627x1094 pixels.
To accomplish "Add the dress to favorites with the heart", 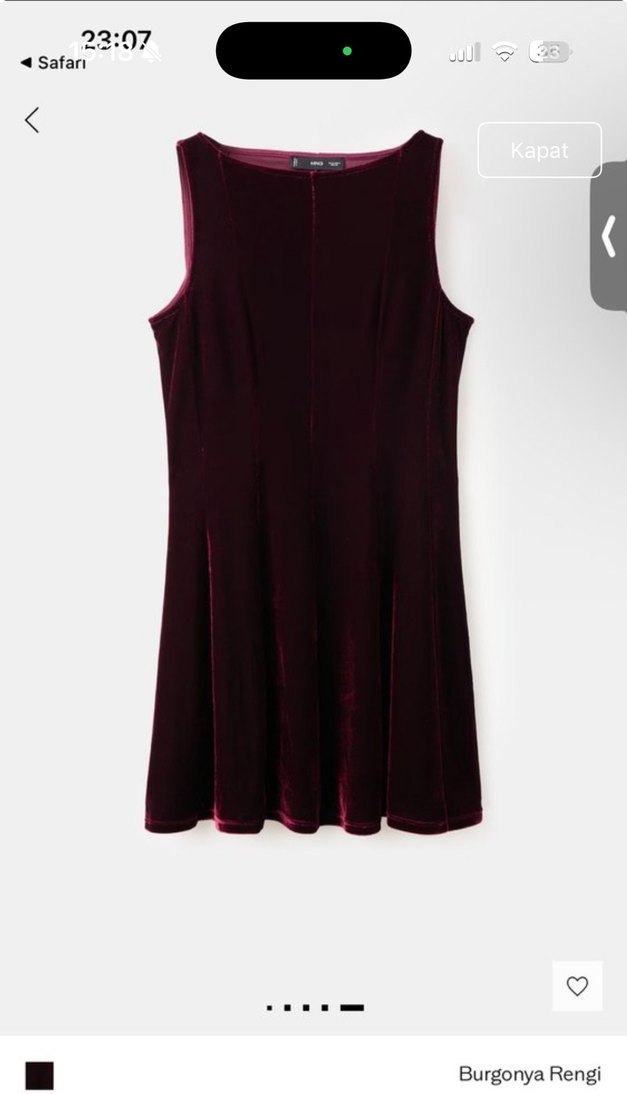I will click(x=577, y=986).
